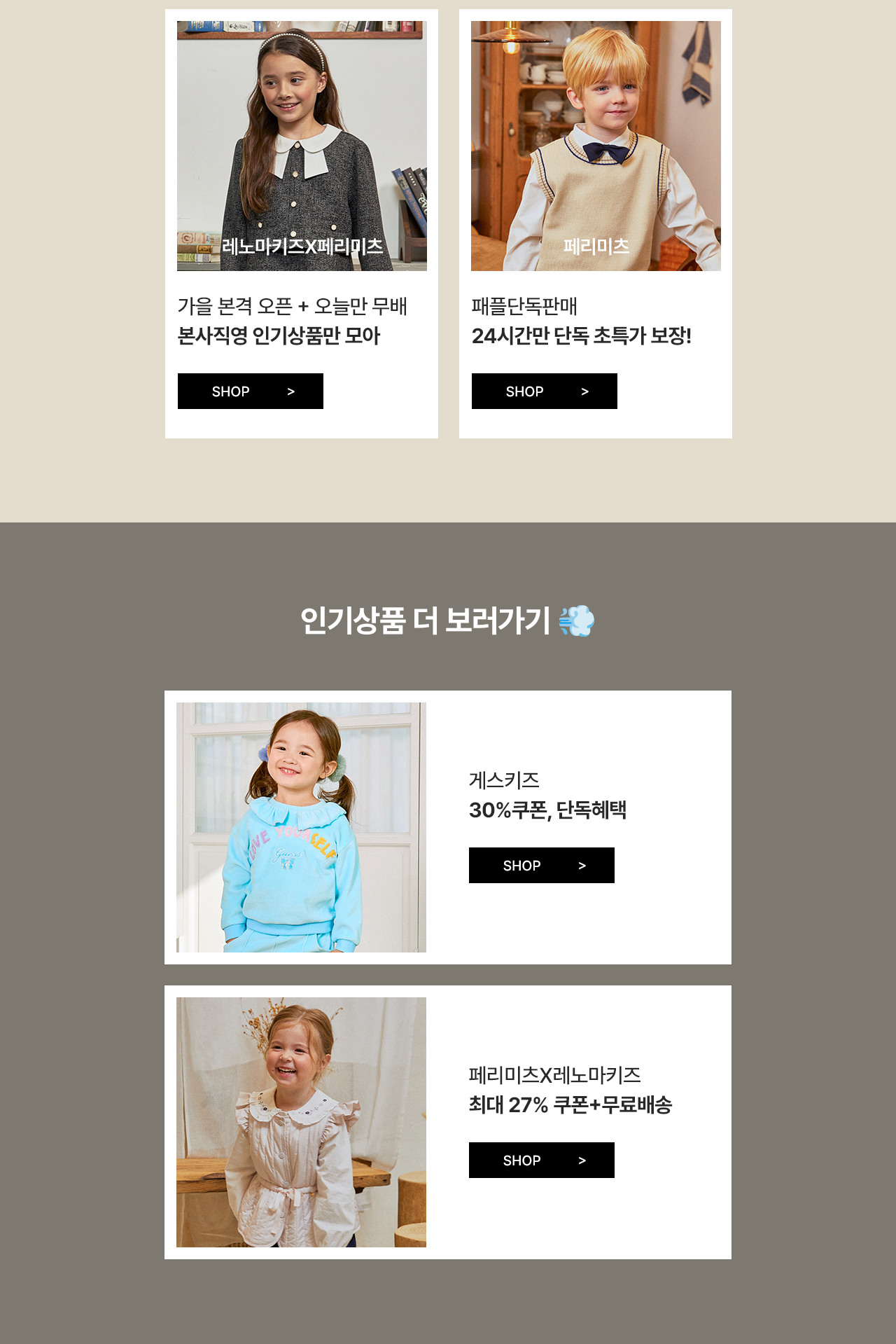The height and width of the screenshot is (1344, 896).
Task: Open SHOP for 게스키즈 30% 쿠폰
Action: tap(541, 865)
